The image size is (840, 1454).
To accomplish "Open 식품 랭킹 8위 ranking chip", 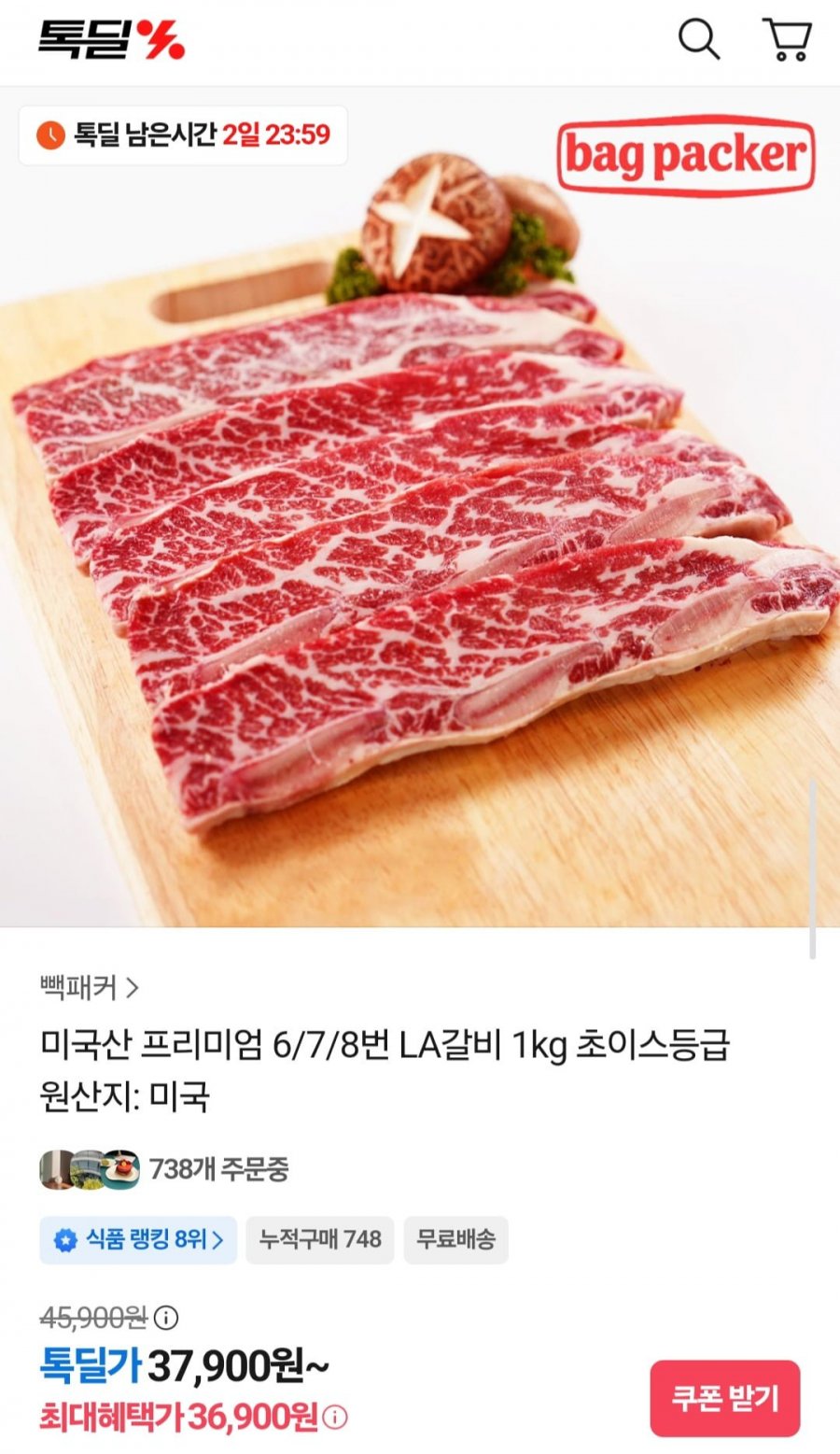I will coord(138,1240).
